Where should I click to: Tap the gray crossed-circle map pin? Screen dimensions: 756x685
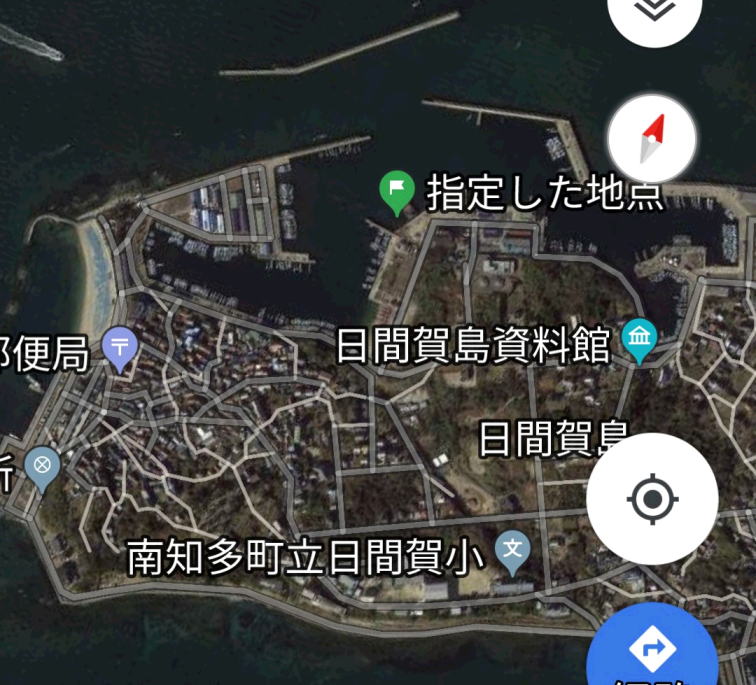coord(42,467)
